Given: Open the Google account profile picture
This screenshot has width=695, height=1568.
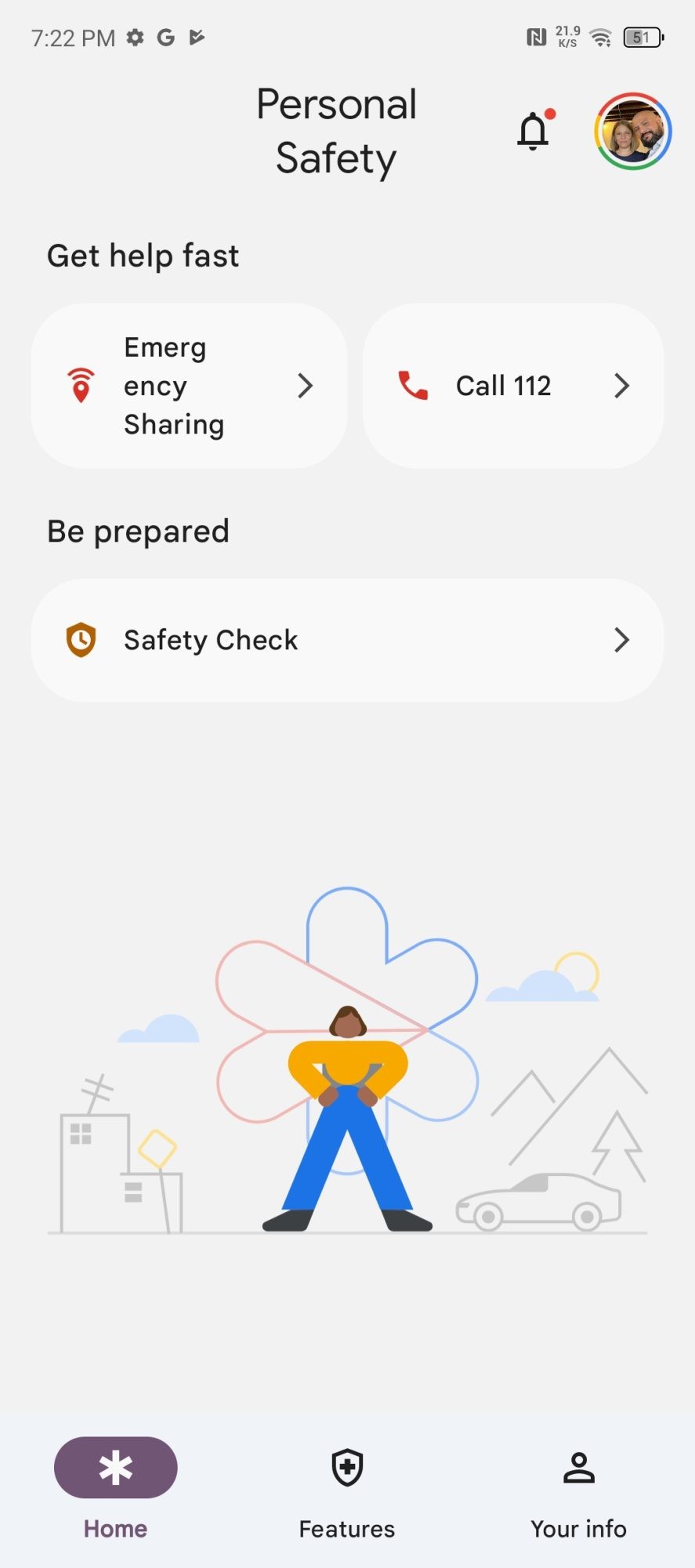Looking at the screenshot, I should [632, 132].
